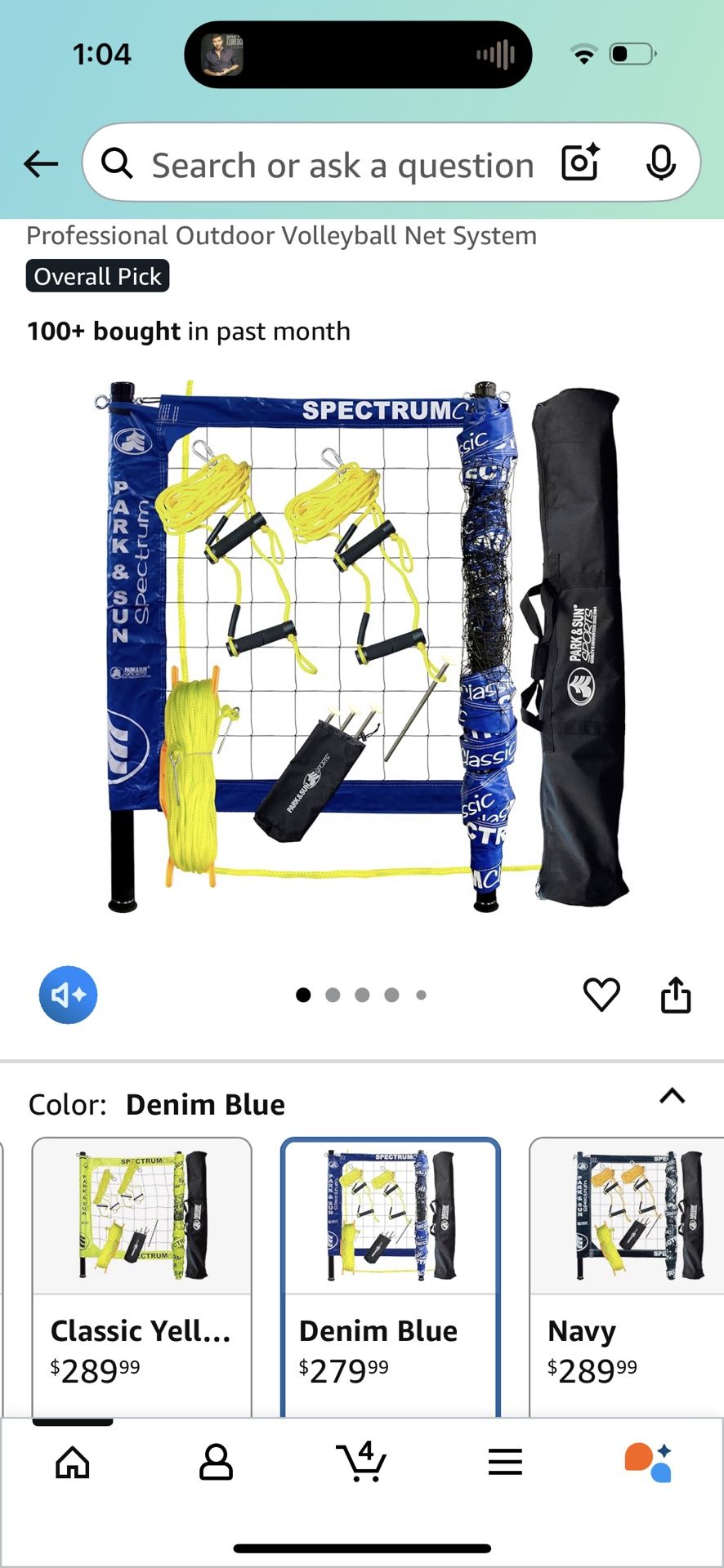Open the Rufus AI assistant
Screen dimensions: 724x1568
point(648,1462)
